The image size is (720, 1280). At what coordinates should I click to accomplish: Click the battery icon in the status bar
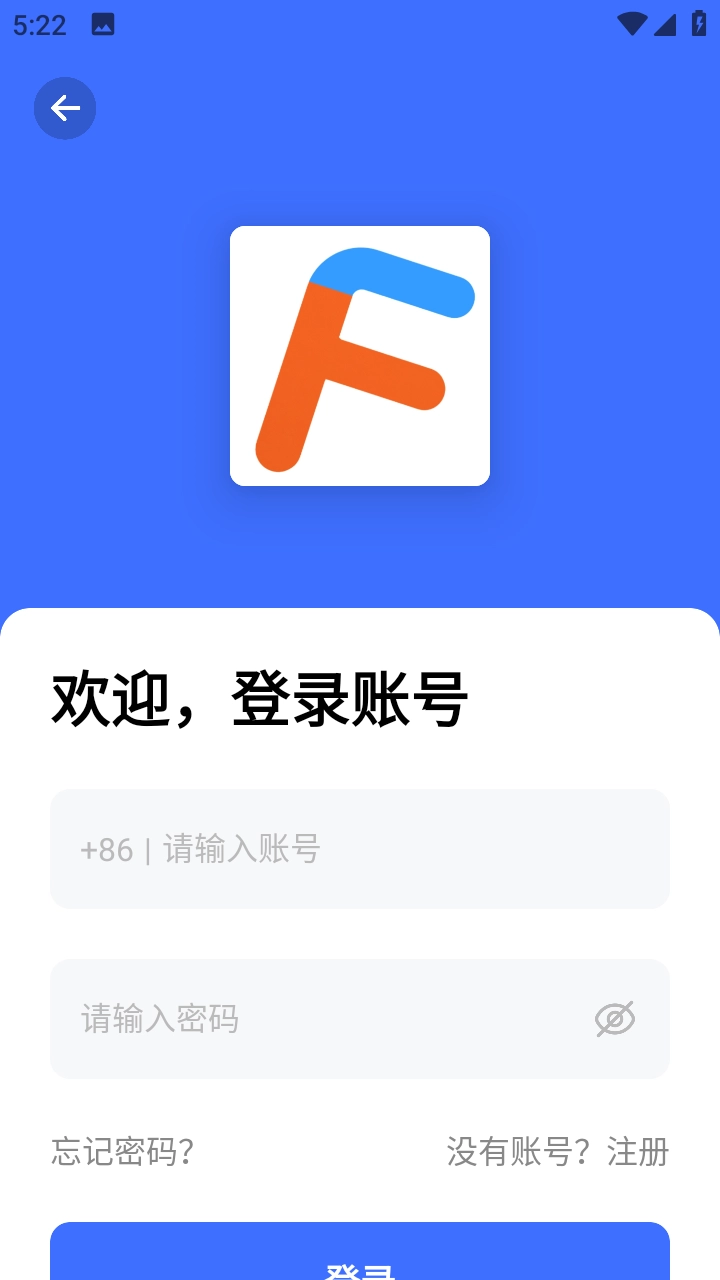[x=699, y=25]
